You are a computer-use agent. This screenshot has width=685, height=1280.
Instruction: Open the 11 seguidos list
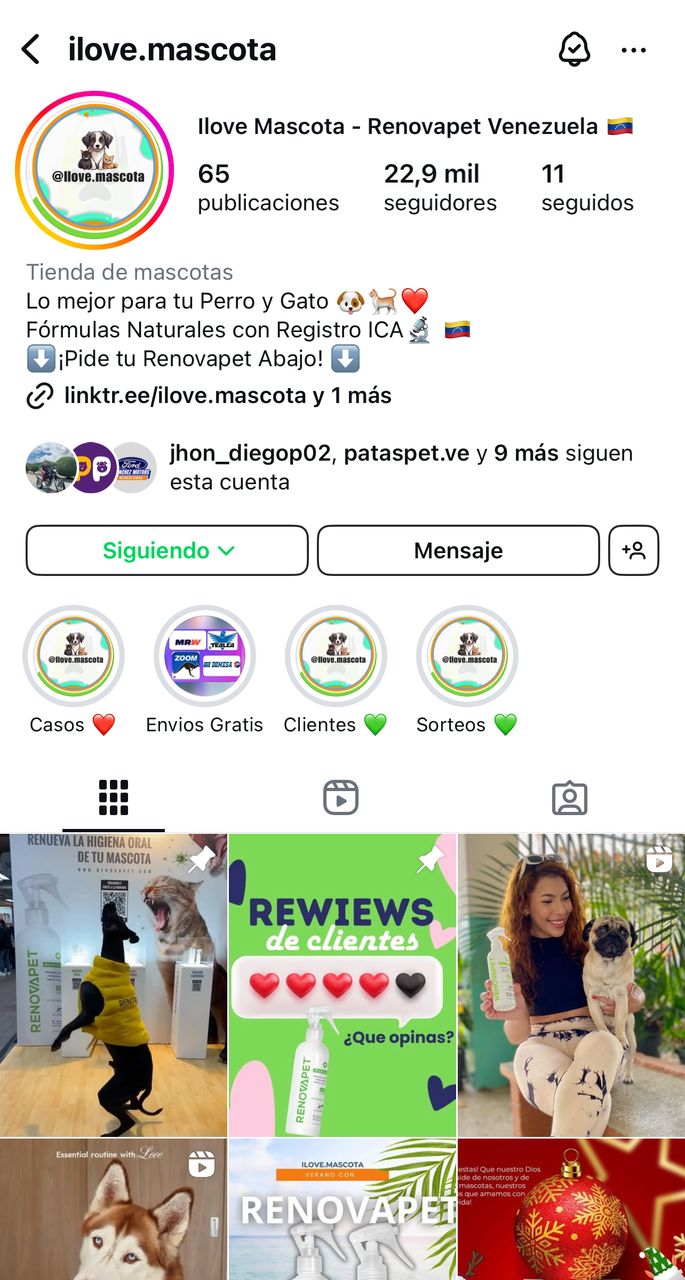click(587, 188)
